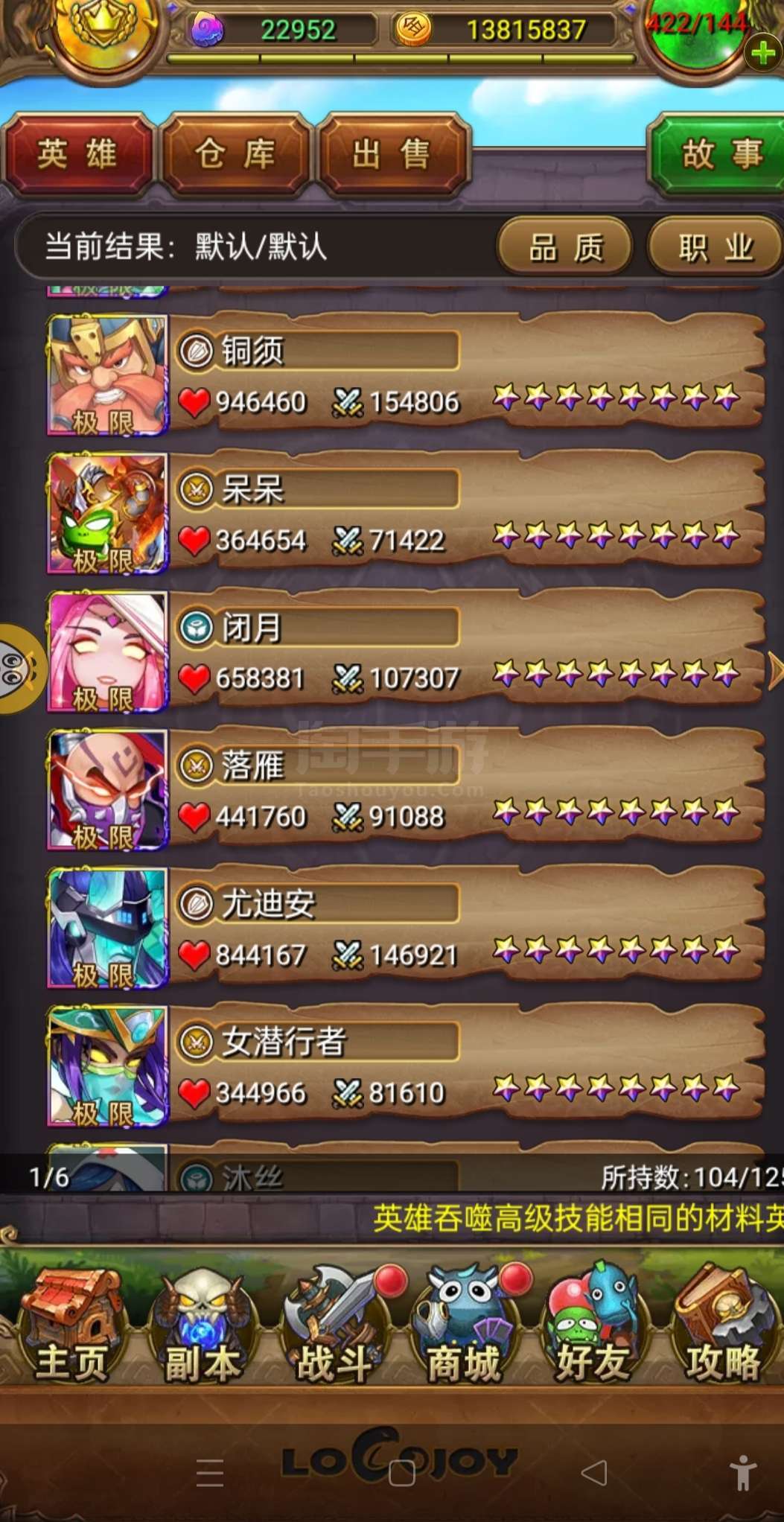
Task: Filter heroes by 品质
Action: [x=565, y=247]
